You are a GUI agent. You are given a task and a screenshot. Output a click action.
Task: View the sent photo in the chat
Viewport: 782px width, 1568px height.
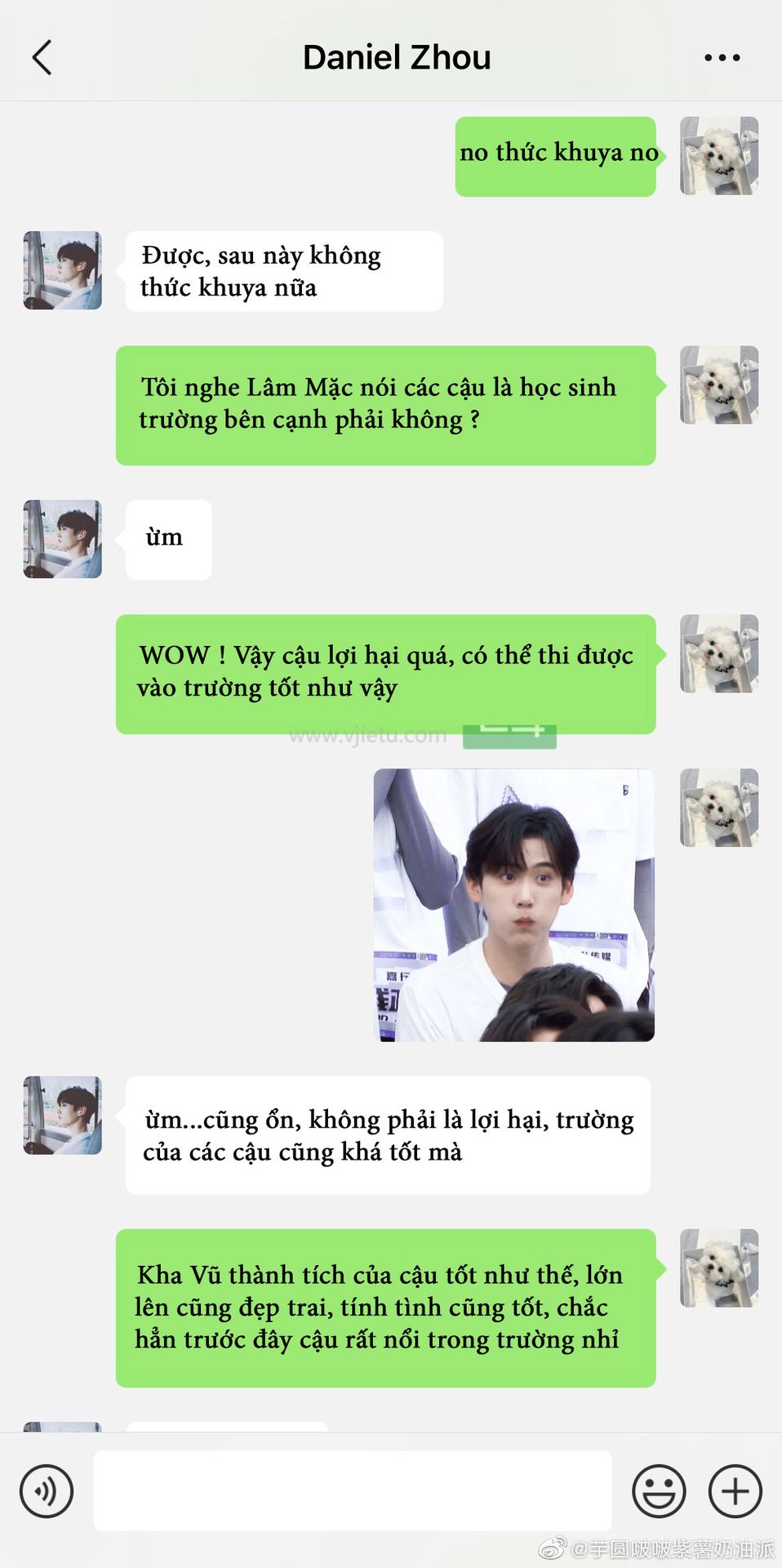pyautogui.click(x=514, y=905)
